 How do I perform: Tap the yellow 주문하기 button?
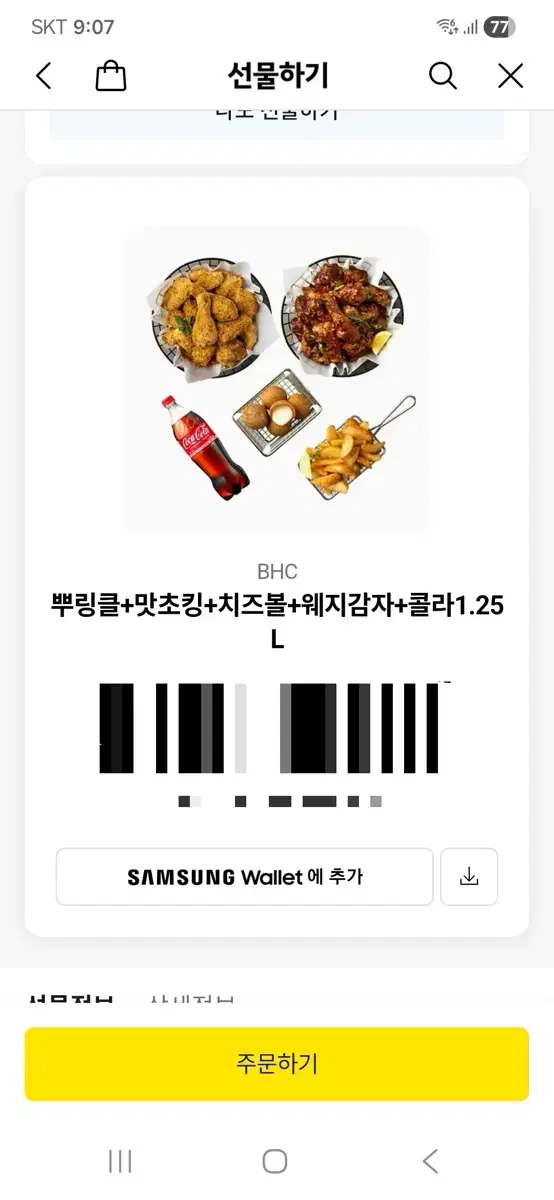coord(277,1063)
